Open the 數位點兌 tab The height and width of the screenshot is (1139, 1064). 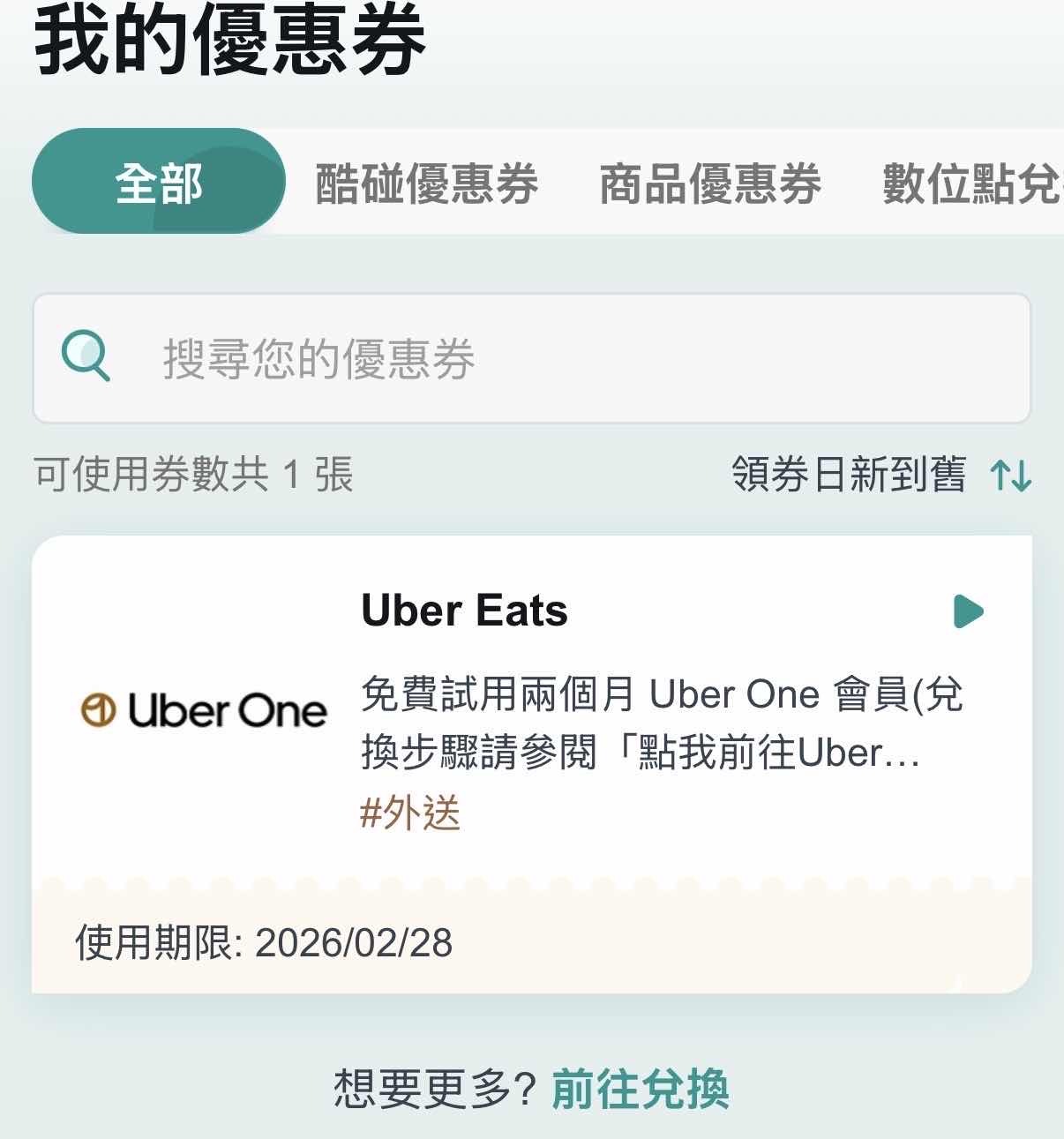(970, 184)
